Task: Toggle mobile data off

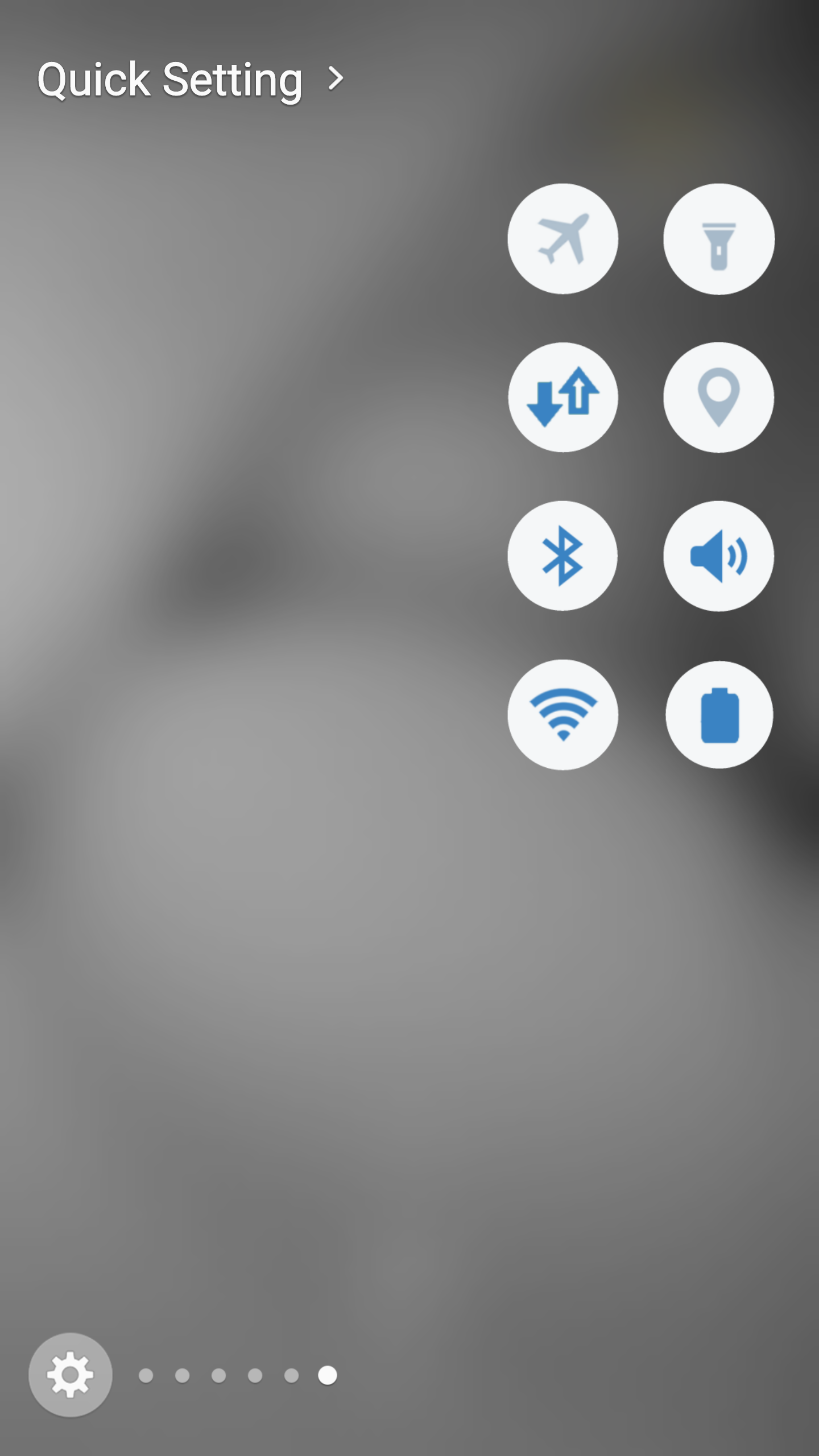Action: point(562,397)
